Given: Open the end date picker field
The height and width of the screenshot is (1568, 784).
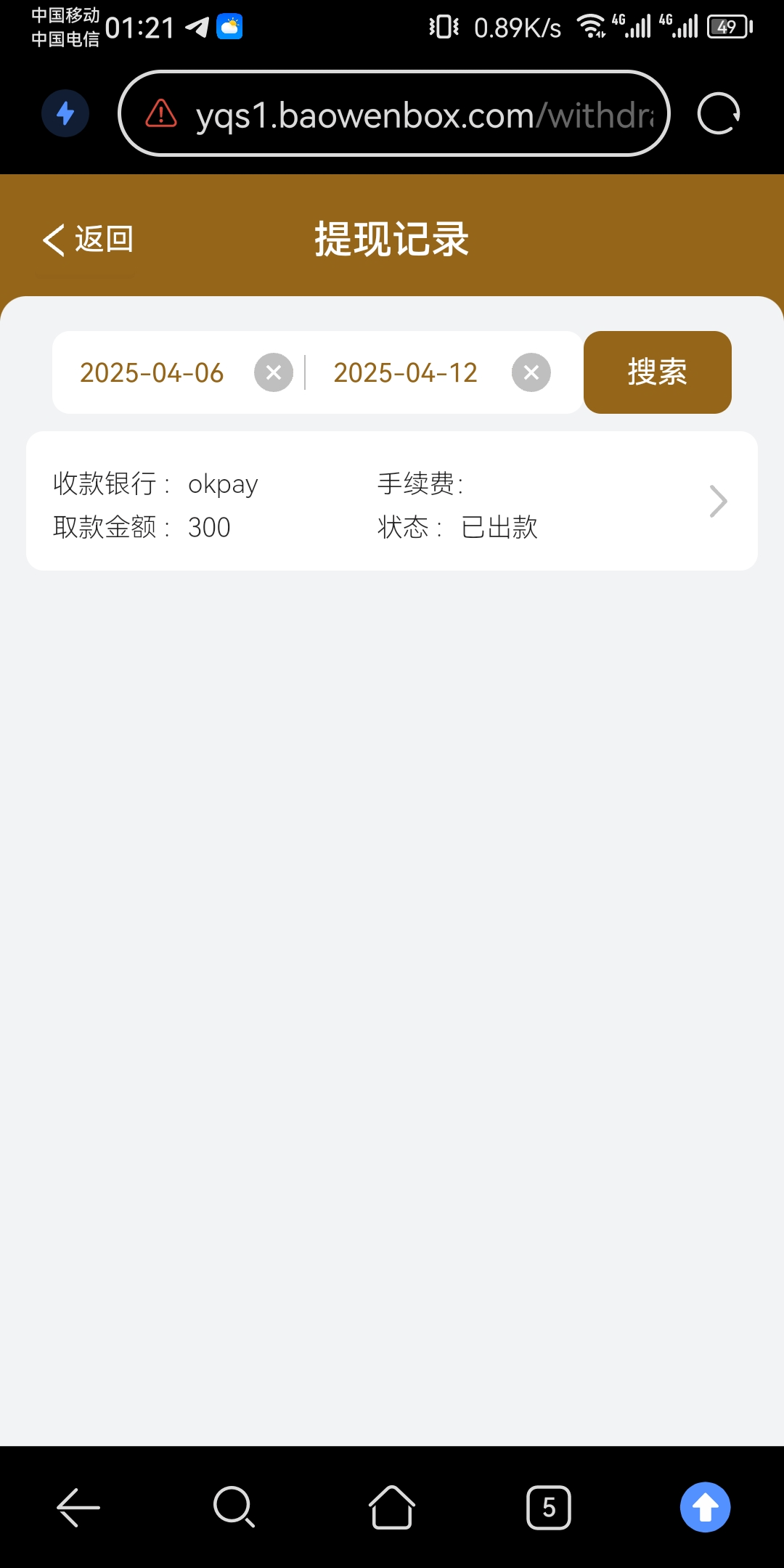Looking at the screenshot, I should [x=404, y=372].
